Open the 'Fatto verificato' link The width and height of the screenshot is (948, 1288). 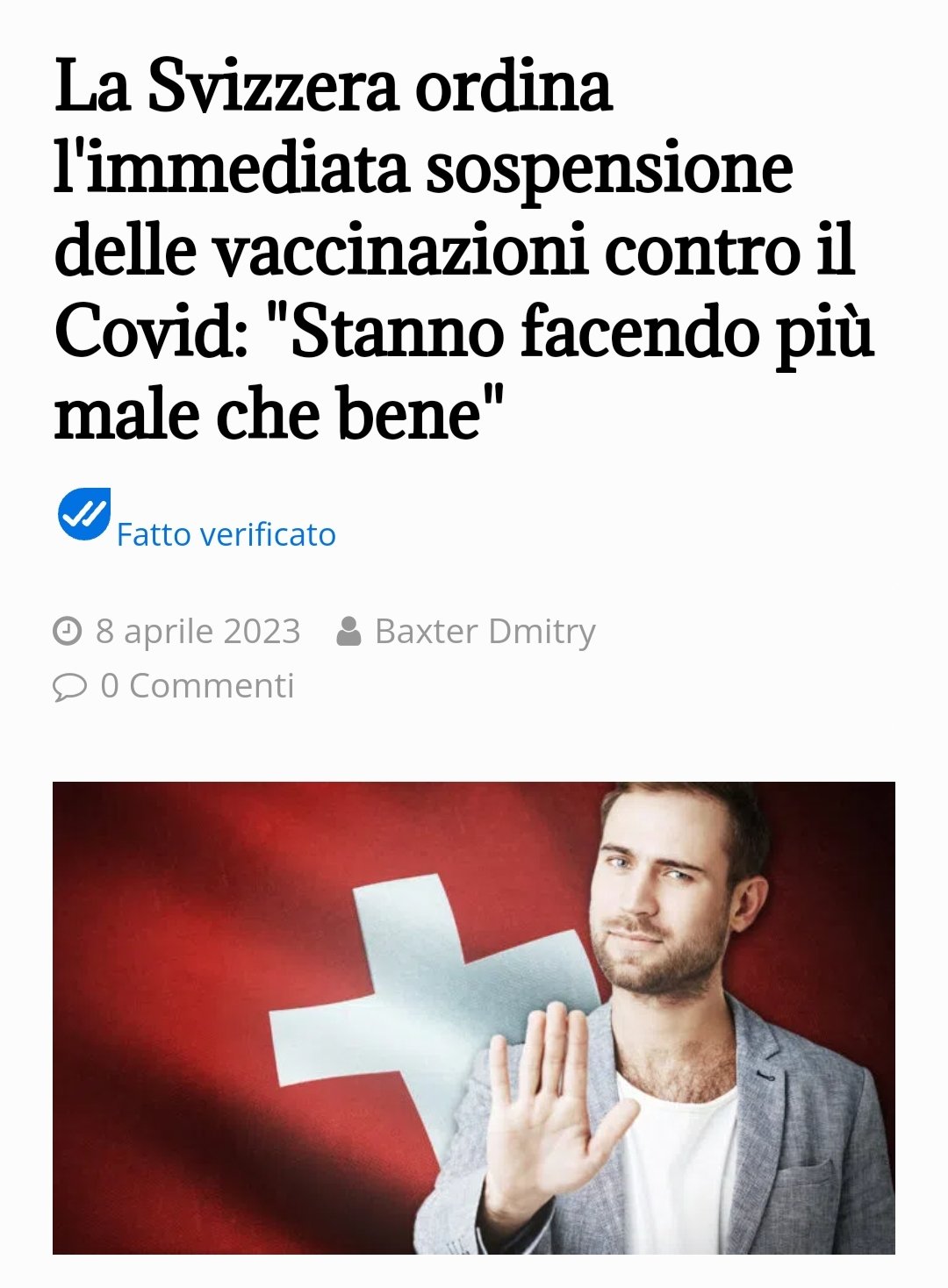[x=226, y=534]
